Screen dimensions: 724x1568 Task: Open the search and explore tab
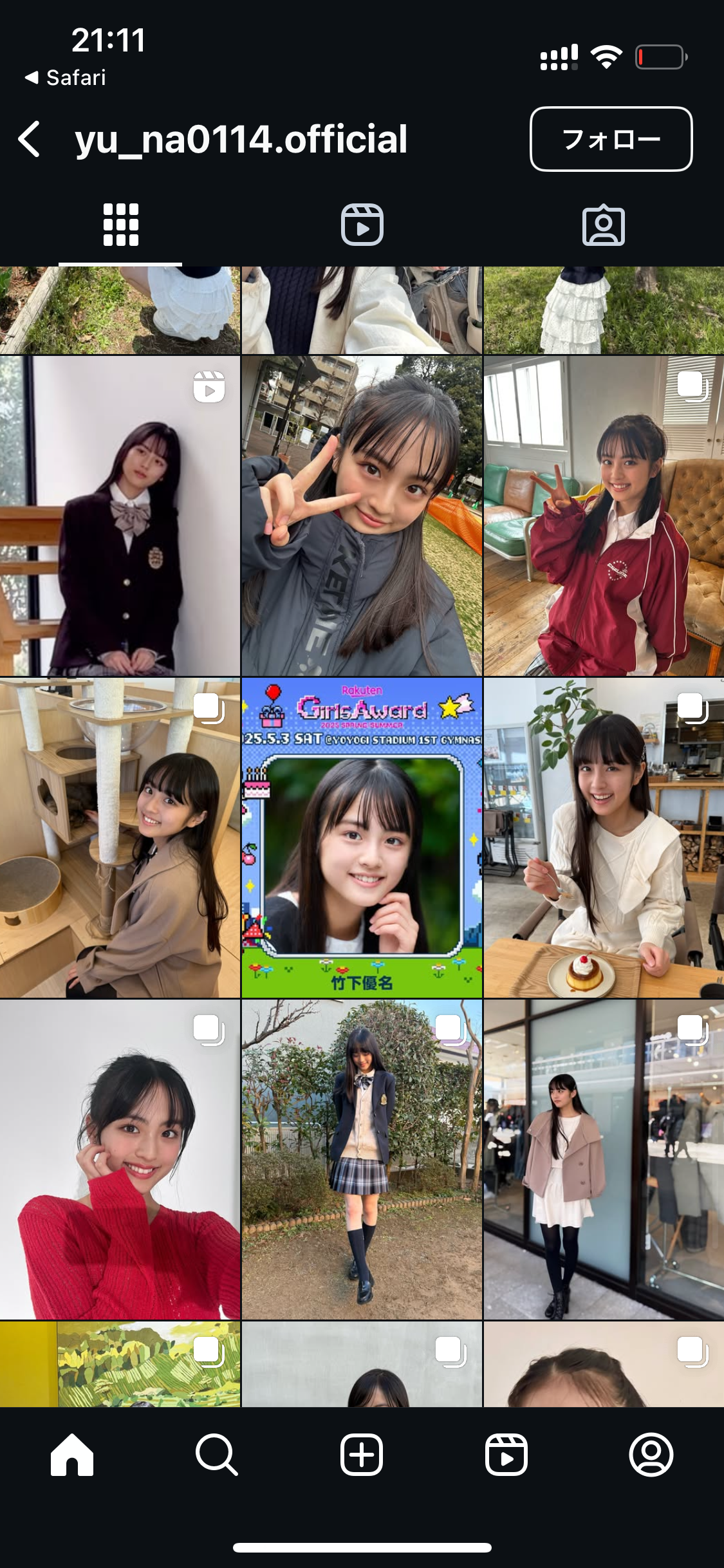[217, 1454]
